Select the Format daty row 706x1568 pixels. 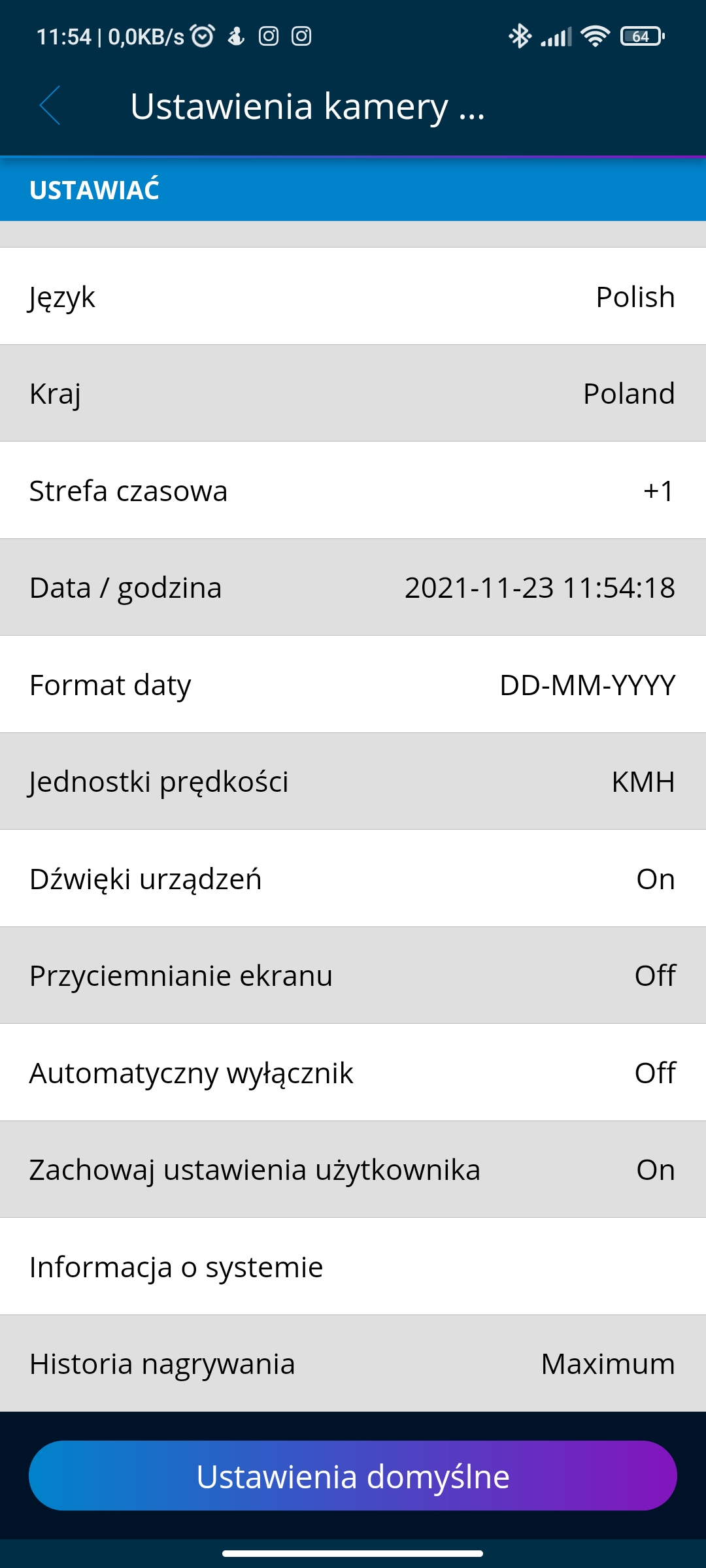353,684
